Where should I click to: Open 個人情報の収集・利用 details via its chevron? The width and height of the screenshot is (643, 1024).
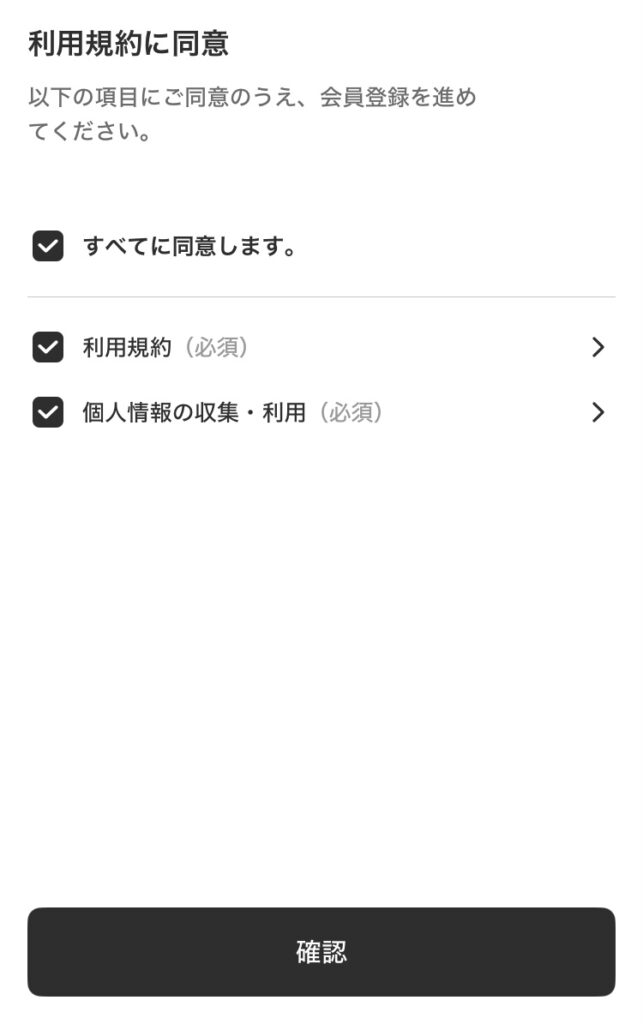(597, 412)
